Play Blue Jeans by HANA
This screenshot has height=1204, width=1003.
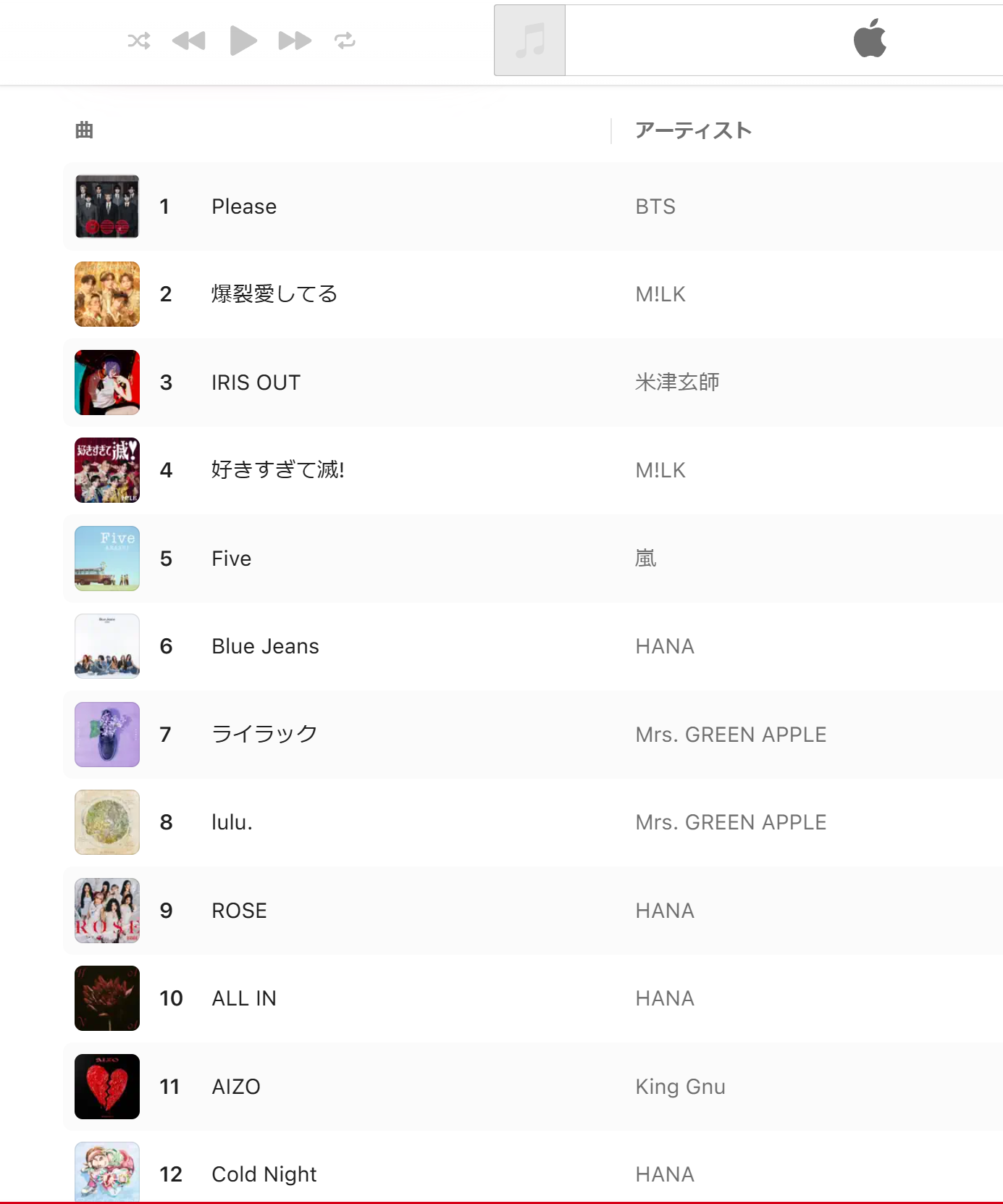coord(533,646)
